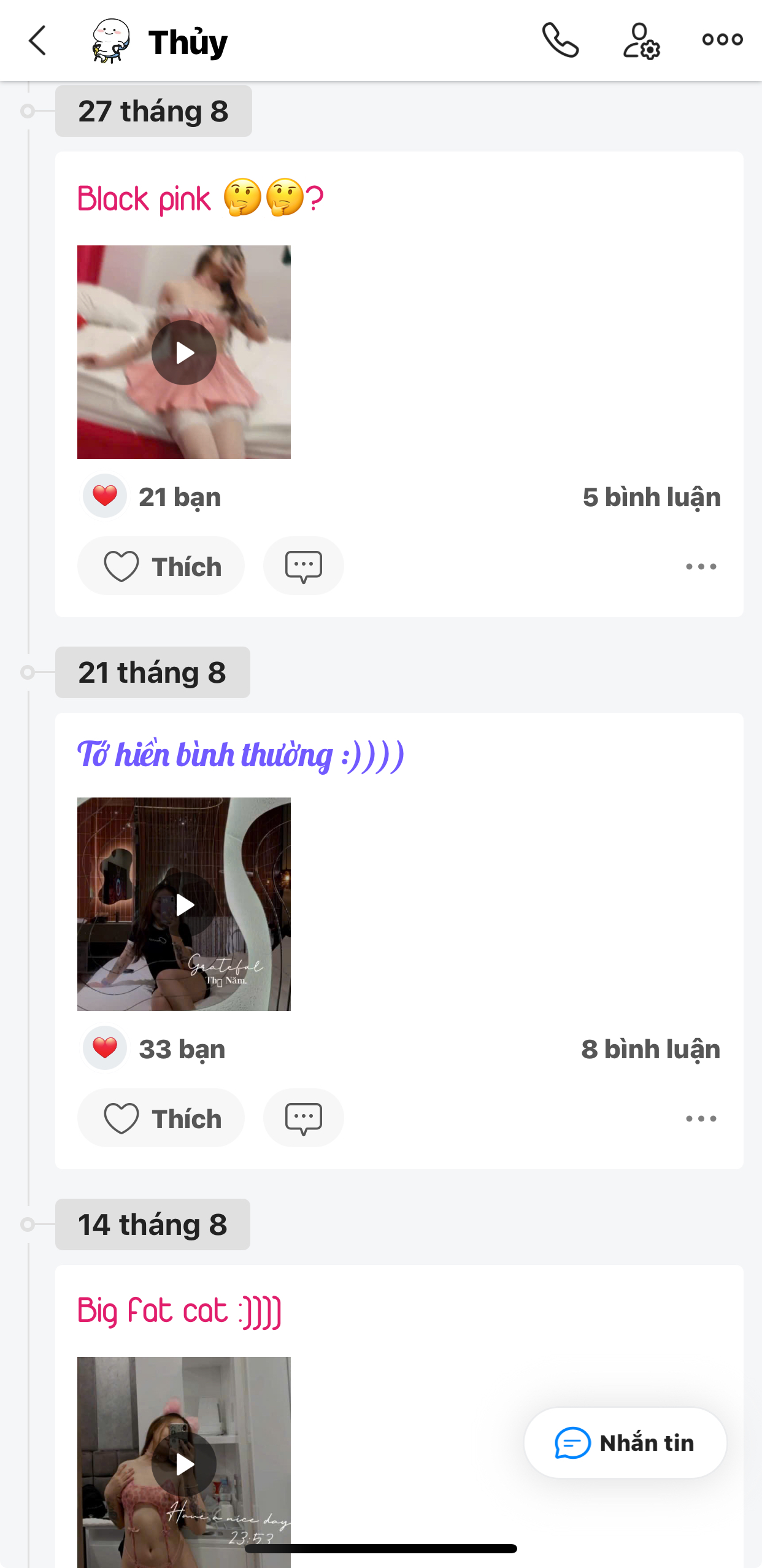Tap Nhắn tin to message Thủy
This screenshot has height=1568, width=762.
[x=625, y=1442]
